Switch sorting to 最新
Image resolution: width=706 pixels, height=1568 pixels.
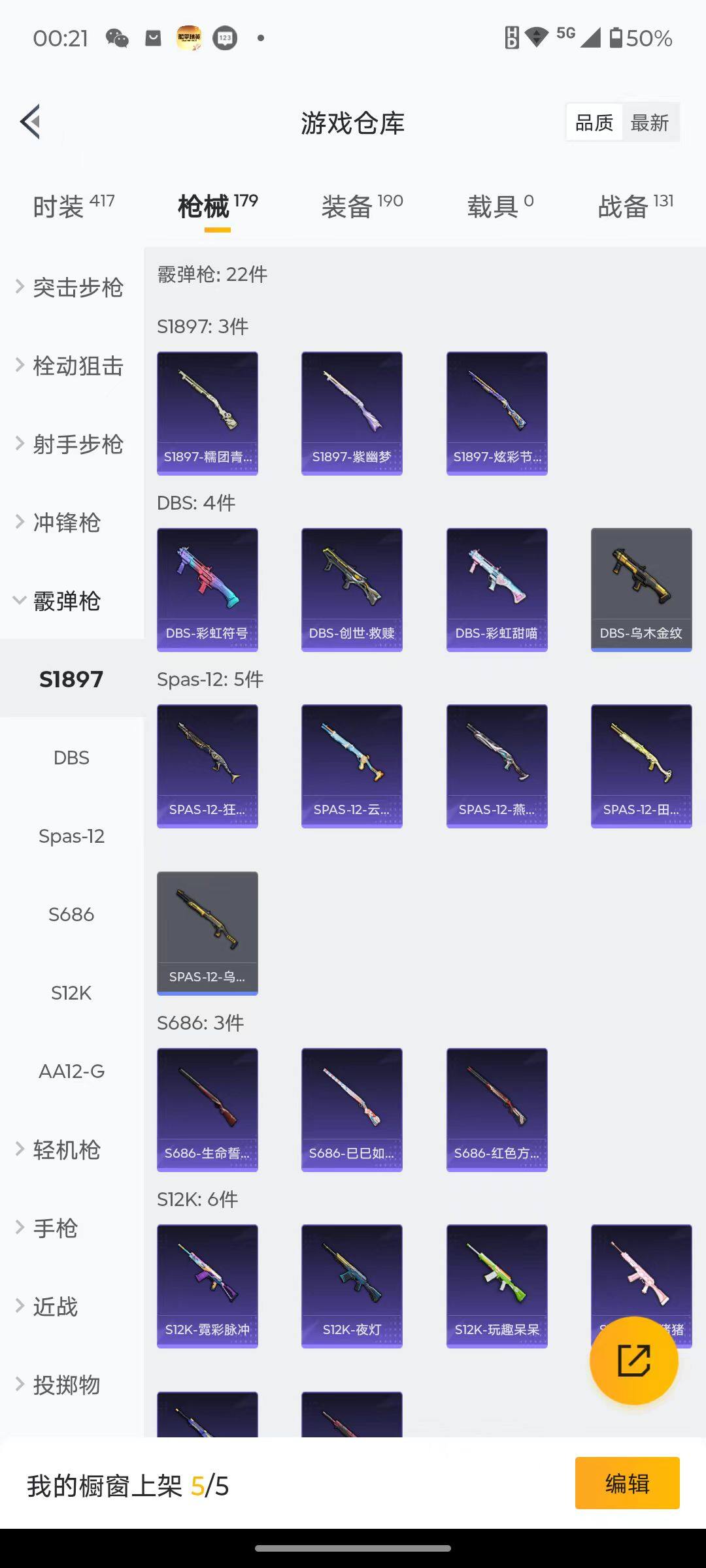(x=649, y=123)
